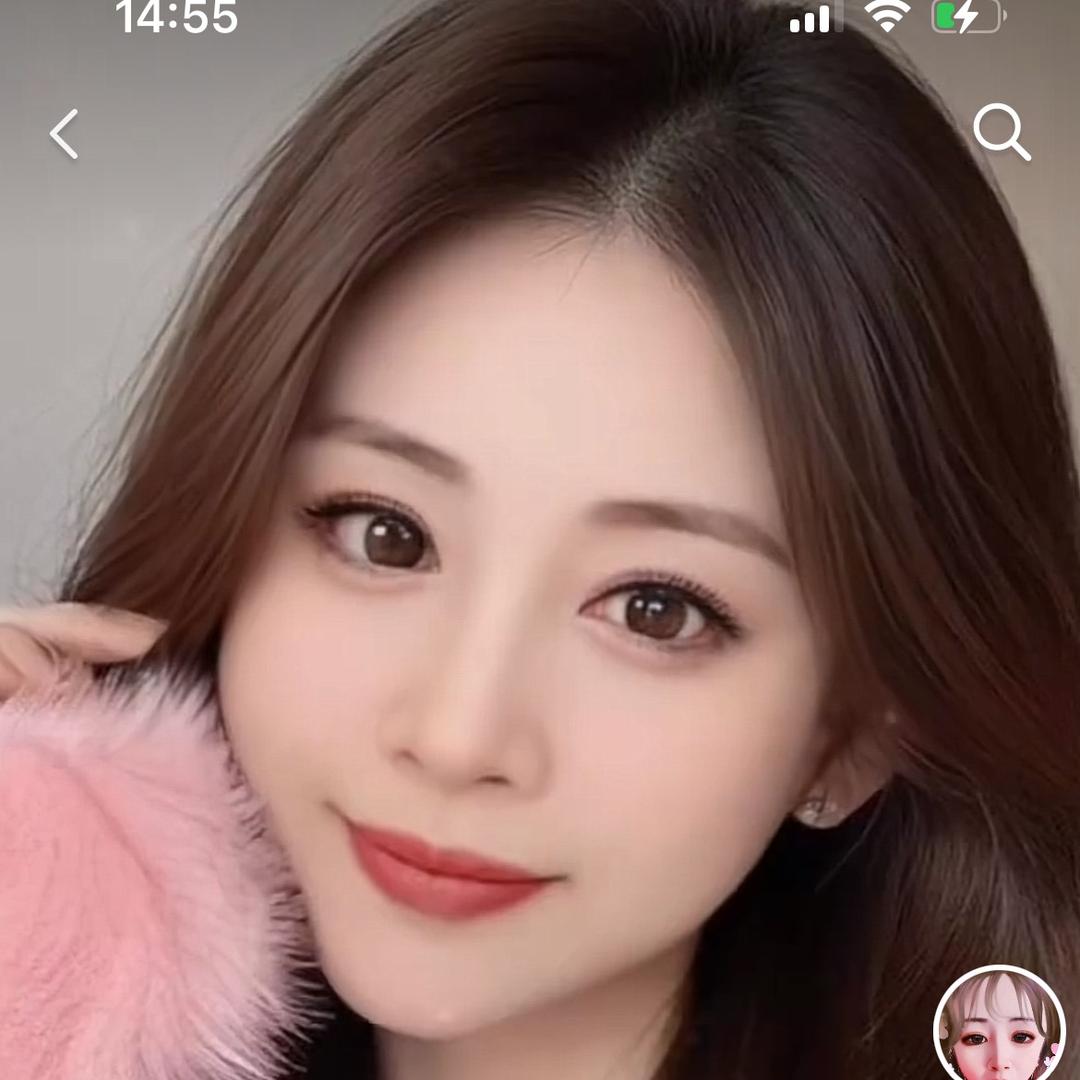
Task: Open search with the magnifier icon
Action: pyautogui.click(x=1001, y=132)
